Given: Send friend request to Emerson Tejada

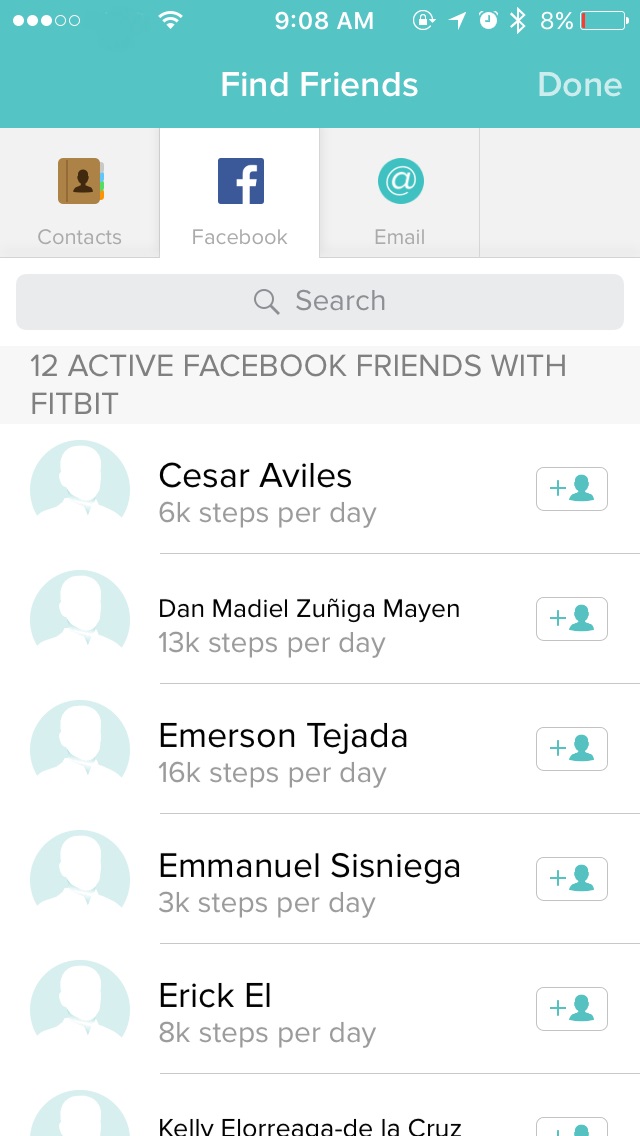Looking at the screenshot, I should point(572,749).
